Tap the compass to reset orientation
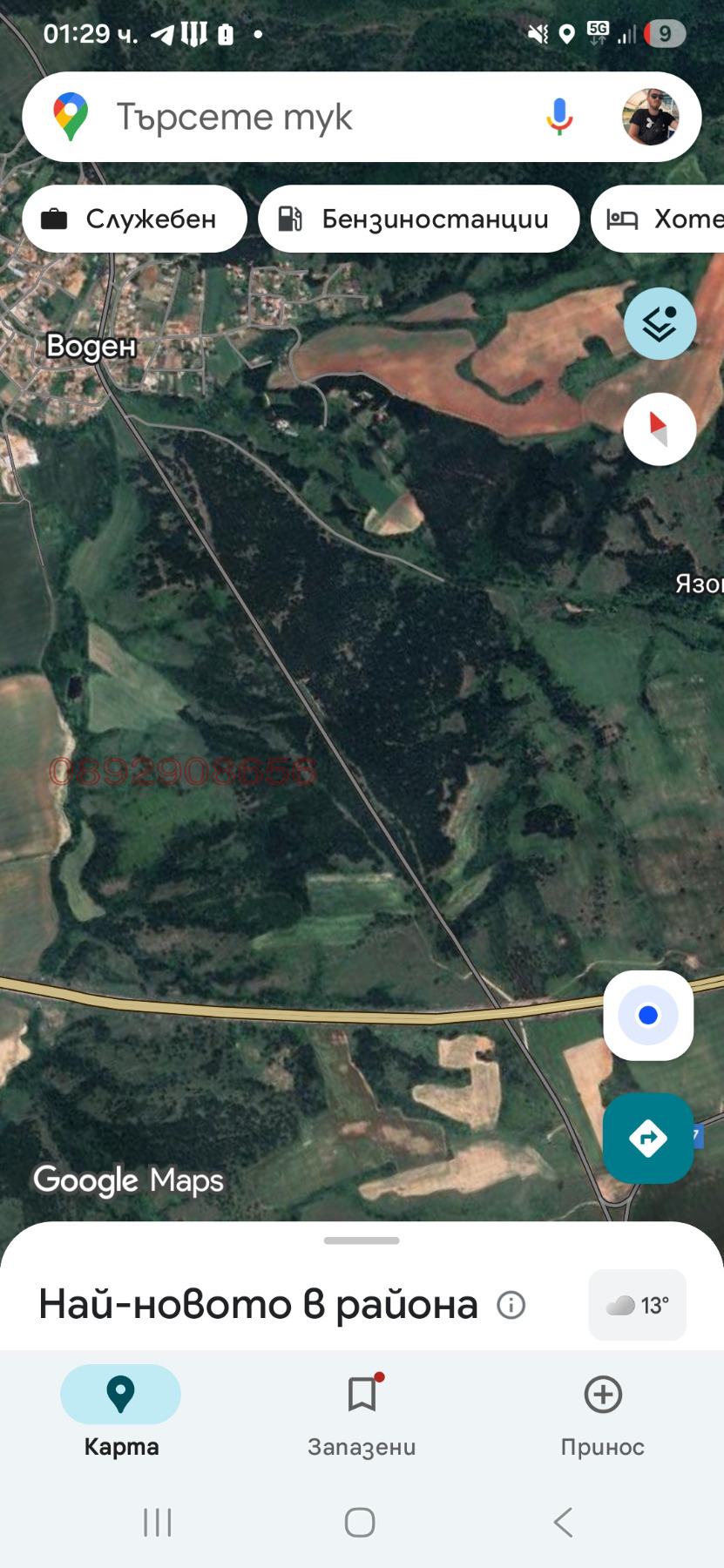 pyautogui.click(x=660, y=429)
